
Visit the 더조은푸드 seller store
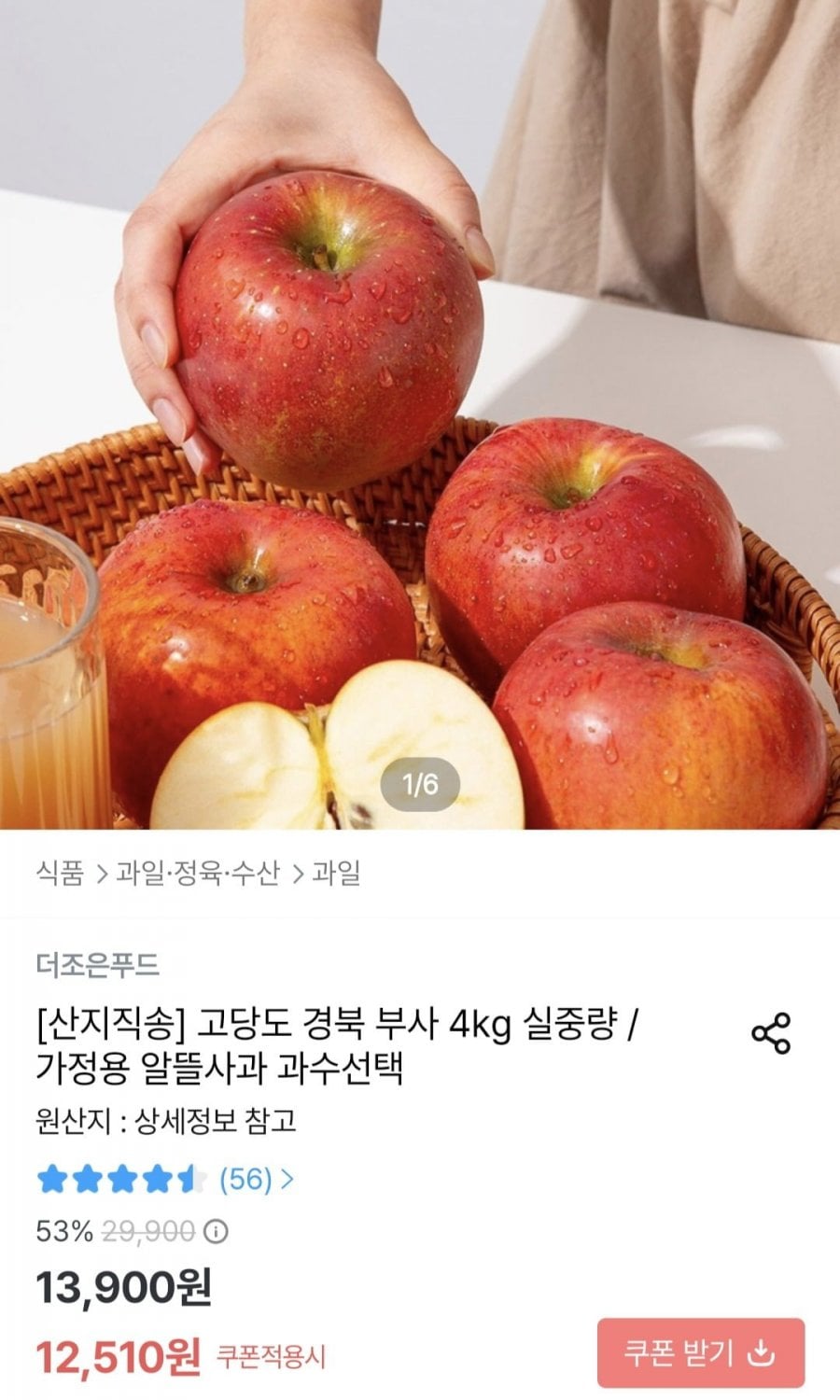98,965
